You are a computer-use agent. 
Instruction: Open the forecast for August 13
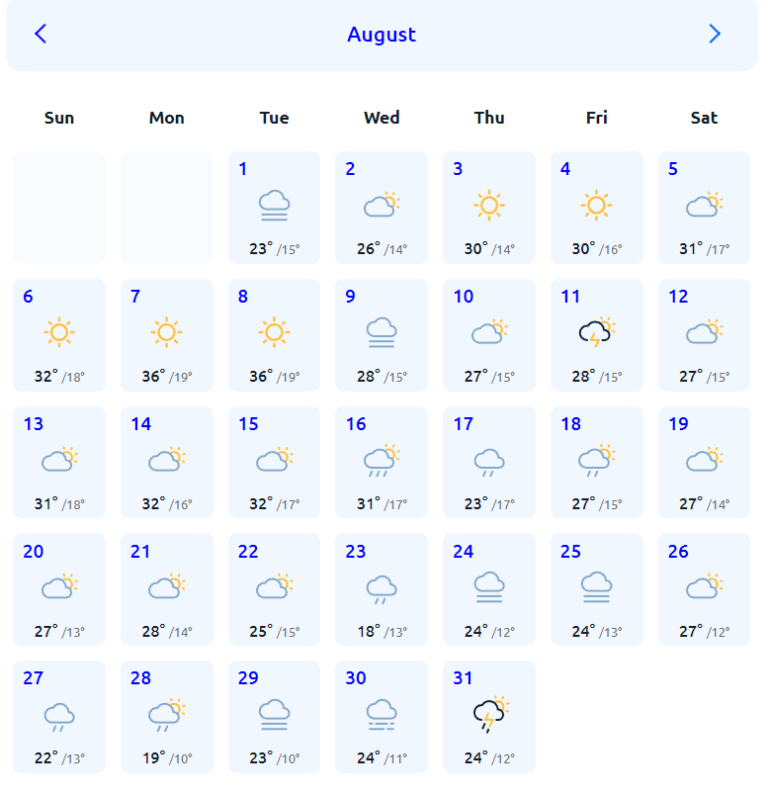[x=59, y=461]
